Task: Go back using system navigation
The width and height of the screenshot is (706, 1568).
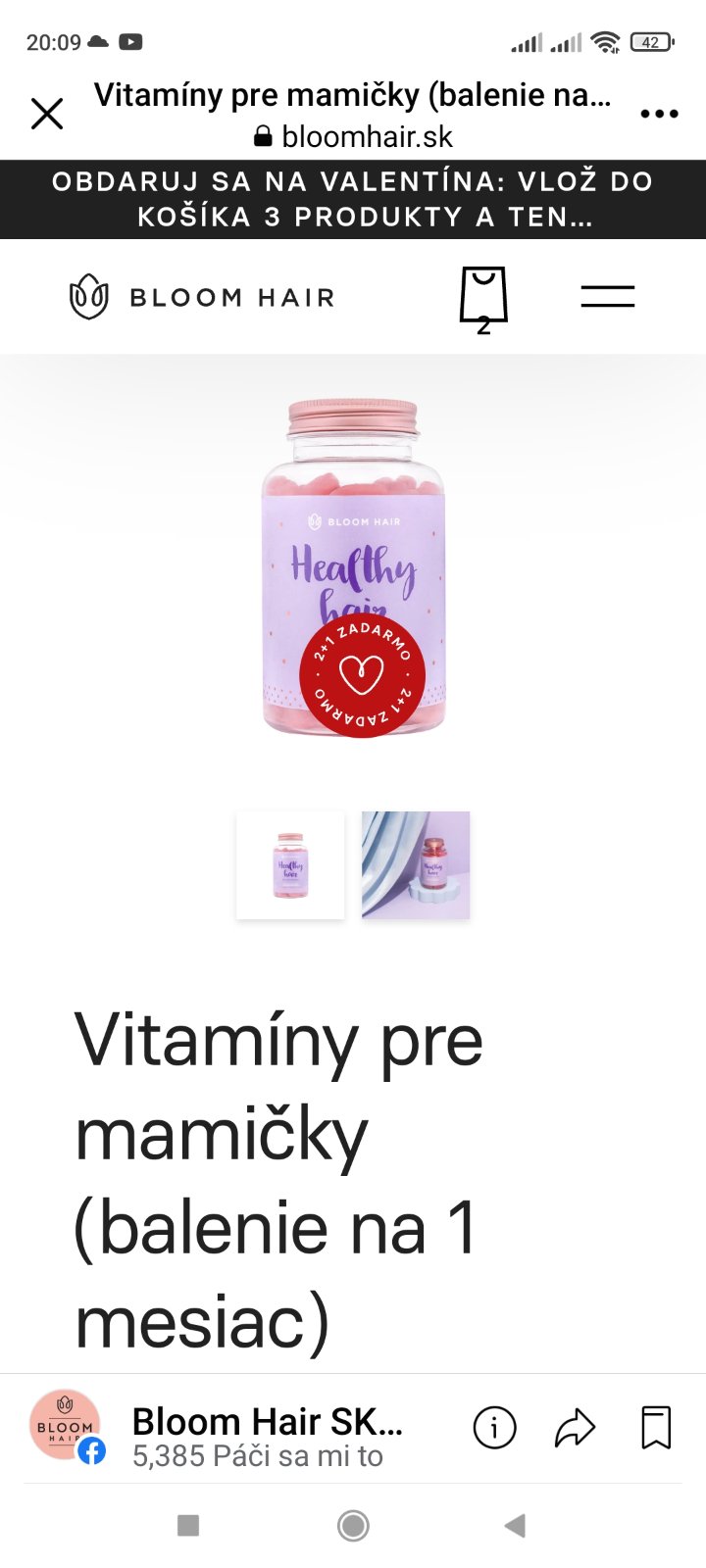Action: [516, 1525]
